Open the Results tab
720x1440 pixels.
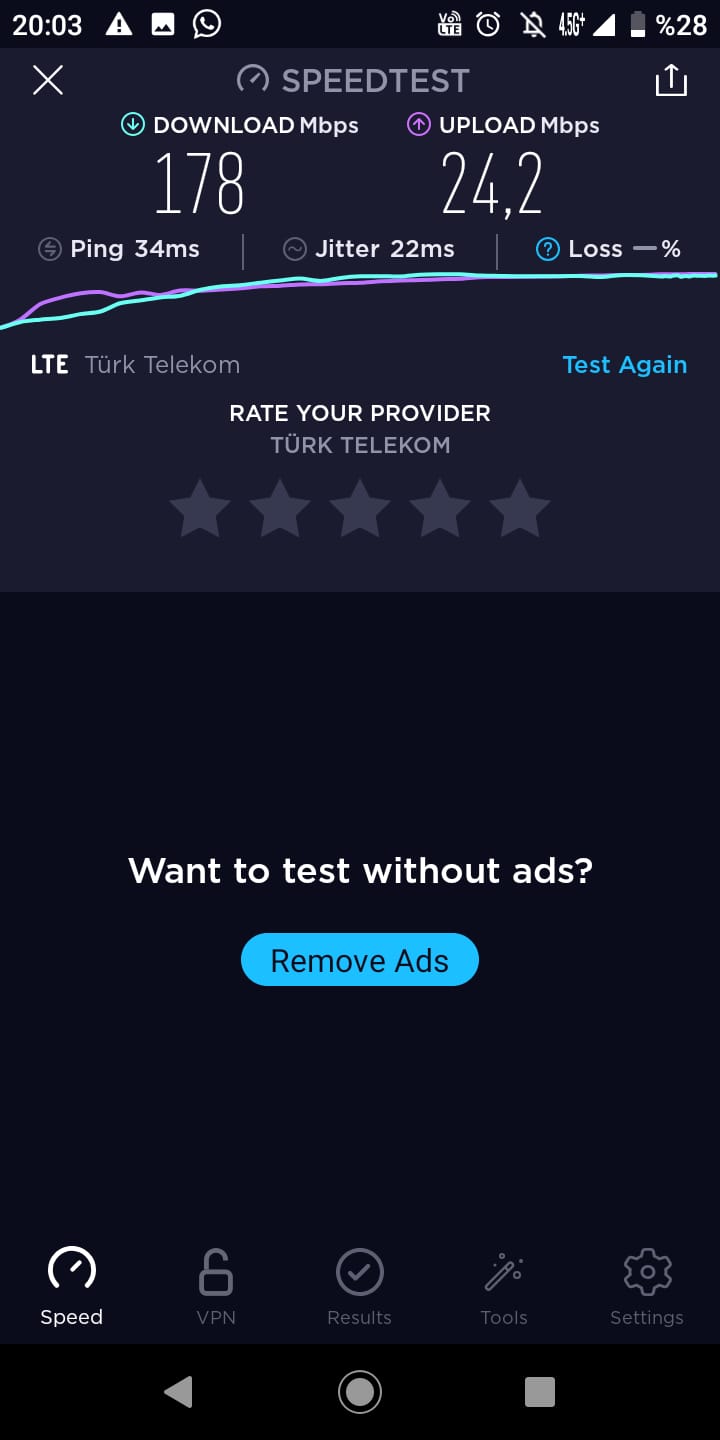click(x=360, y=1288)
